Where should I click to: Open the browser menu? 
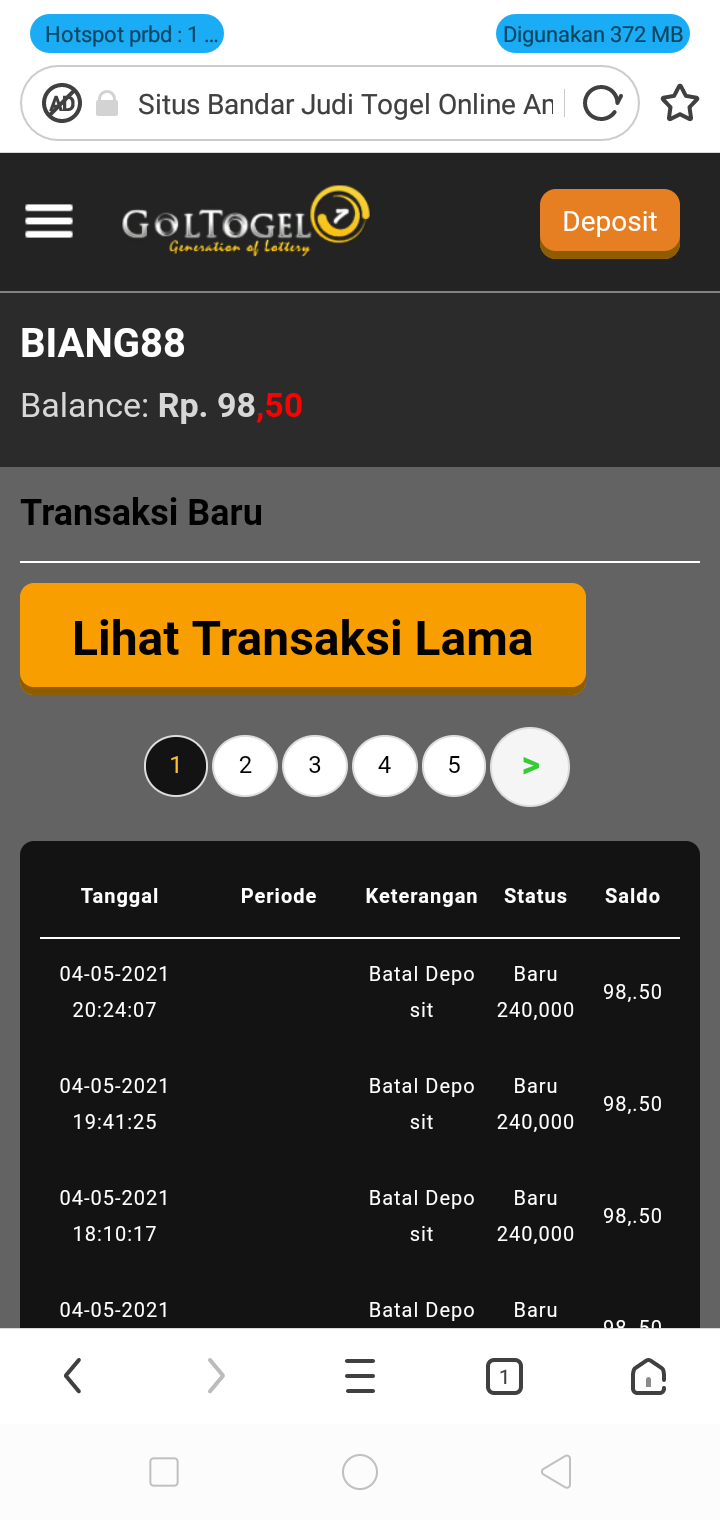coord(360,1377)
